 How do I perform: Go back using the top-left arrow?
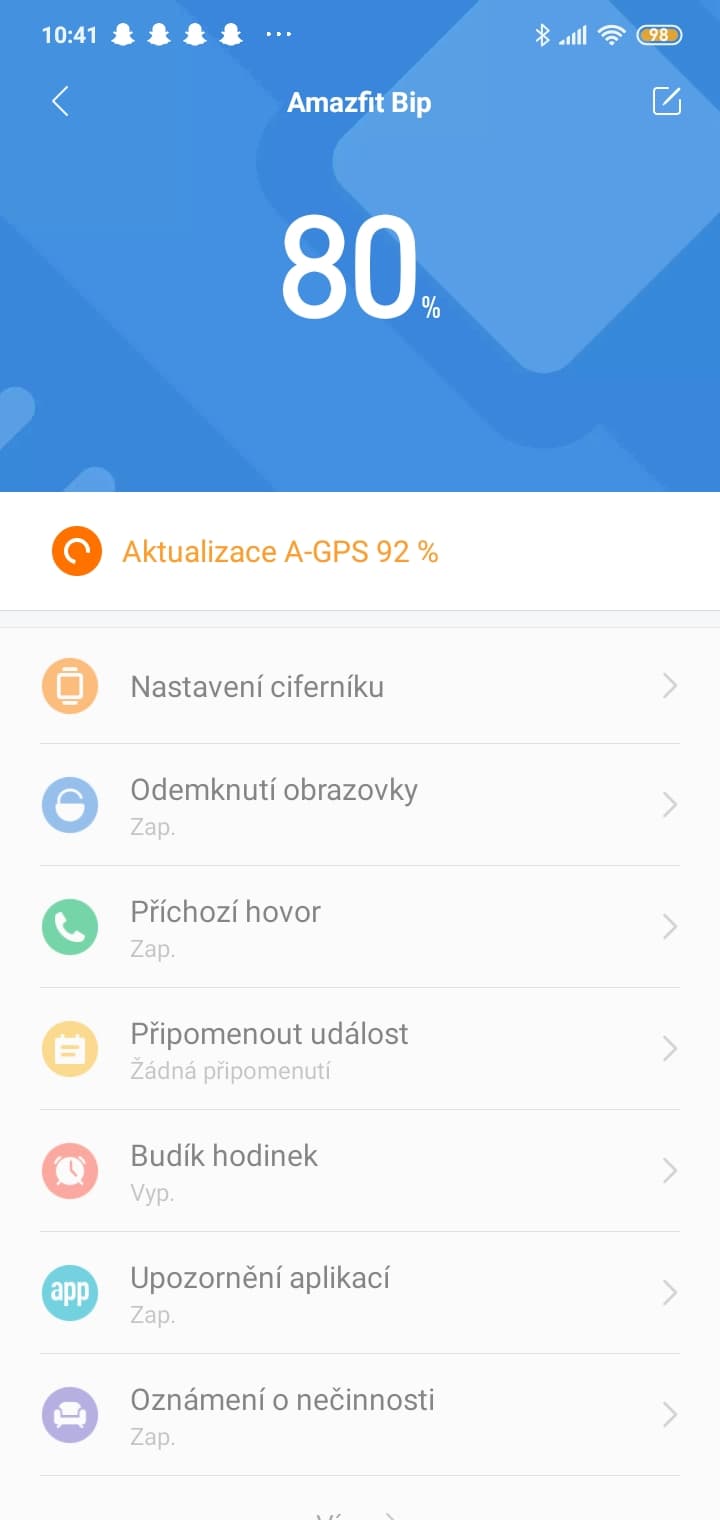(60, 101)
